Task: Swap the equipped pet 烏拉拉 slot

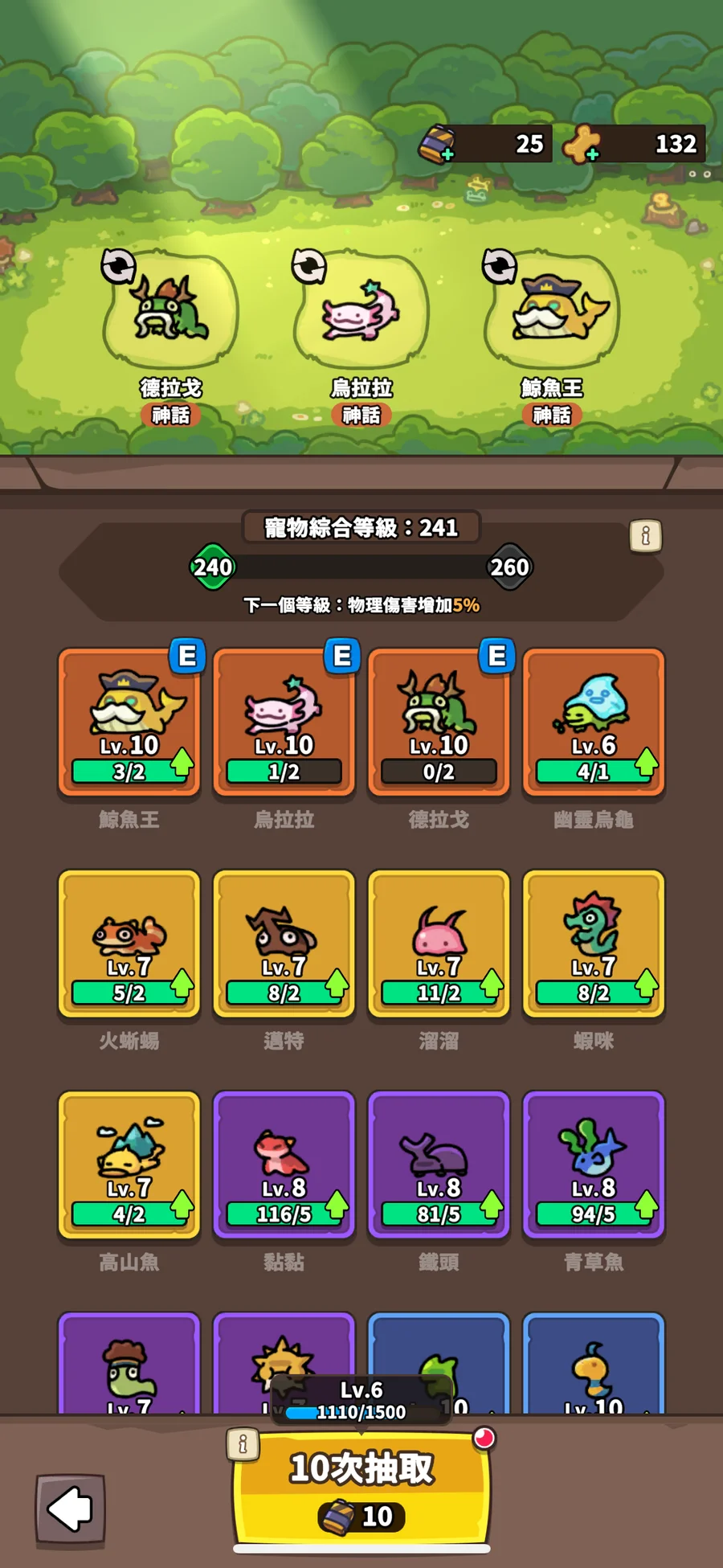Action: pos(308,266)
